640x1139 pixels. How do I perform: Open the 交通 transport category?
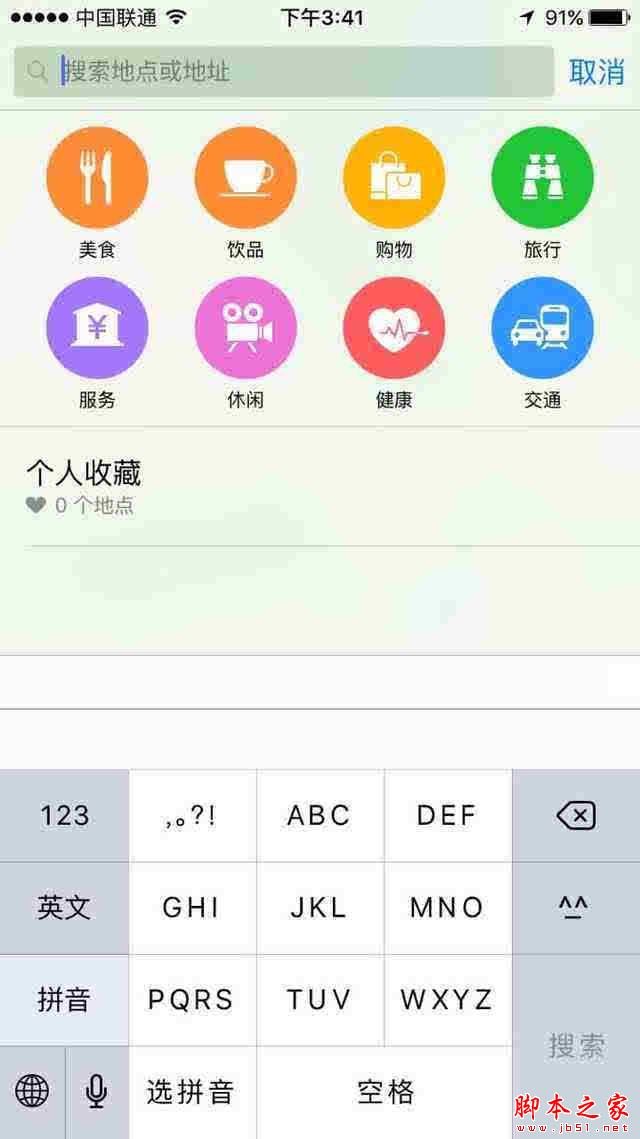coord(542,328)
